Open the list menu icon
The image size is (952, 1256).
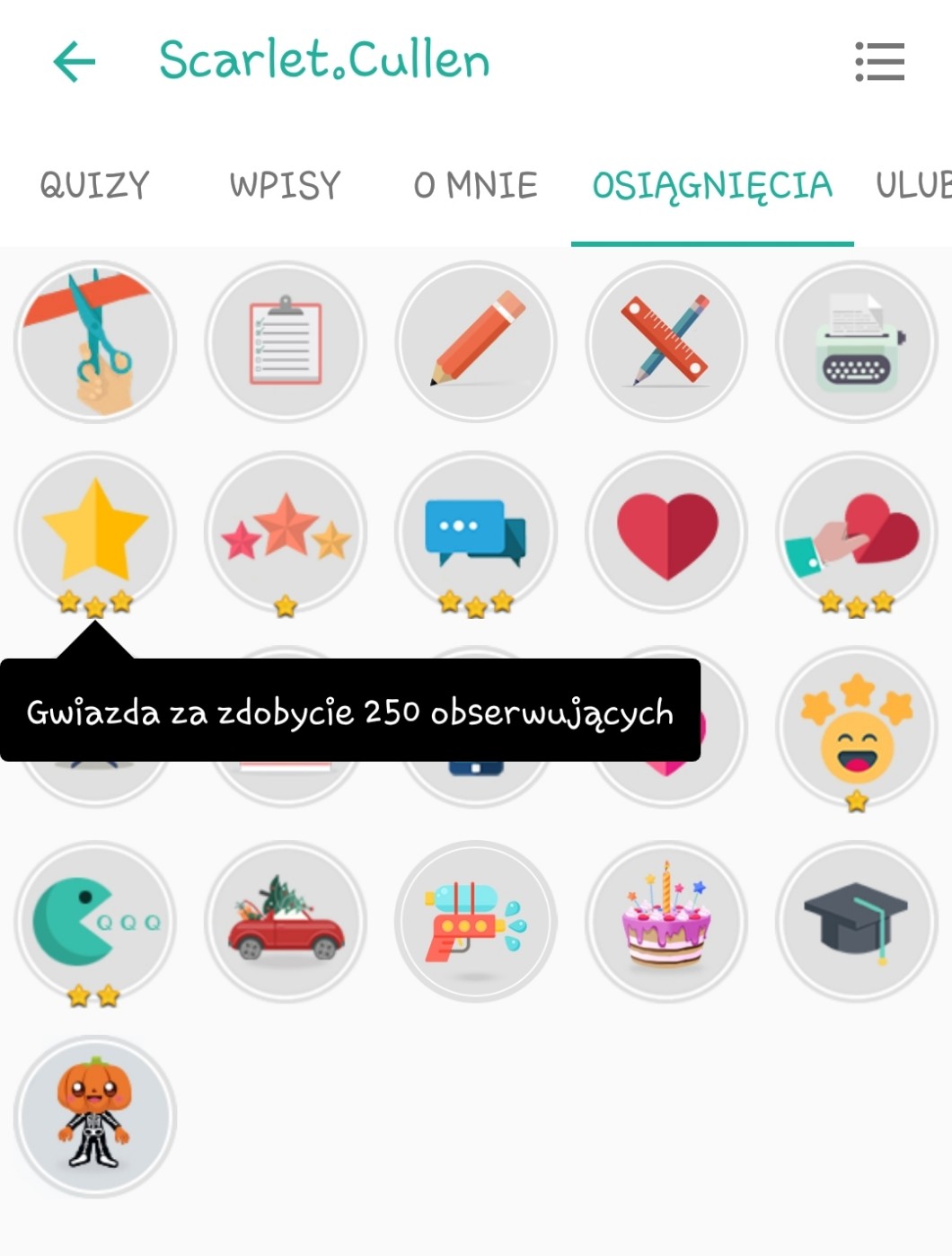pos(879,62)
